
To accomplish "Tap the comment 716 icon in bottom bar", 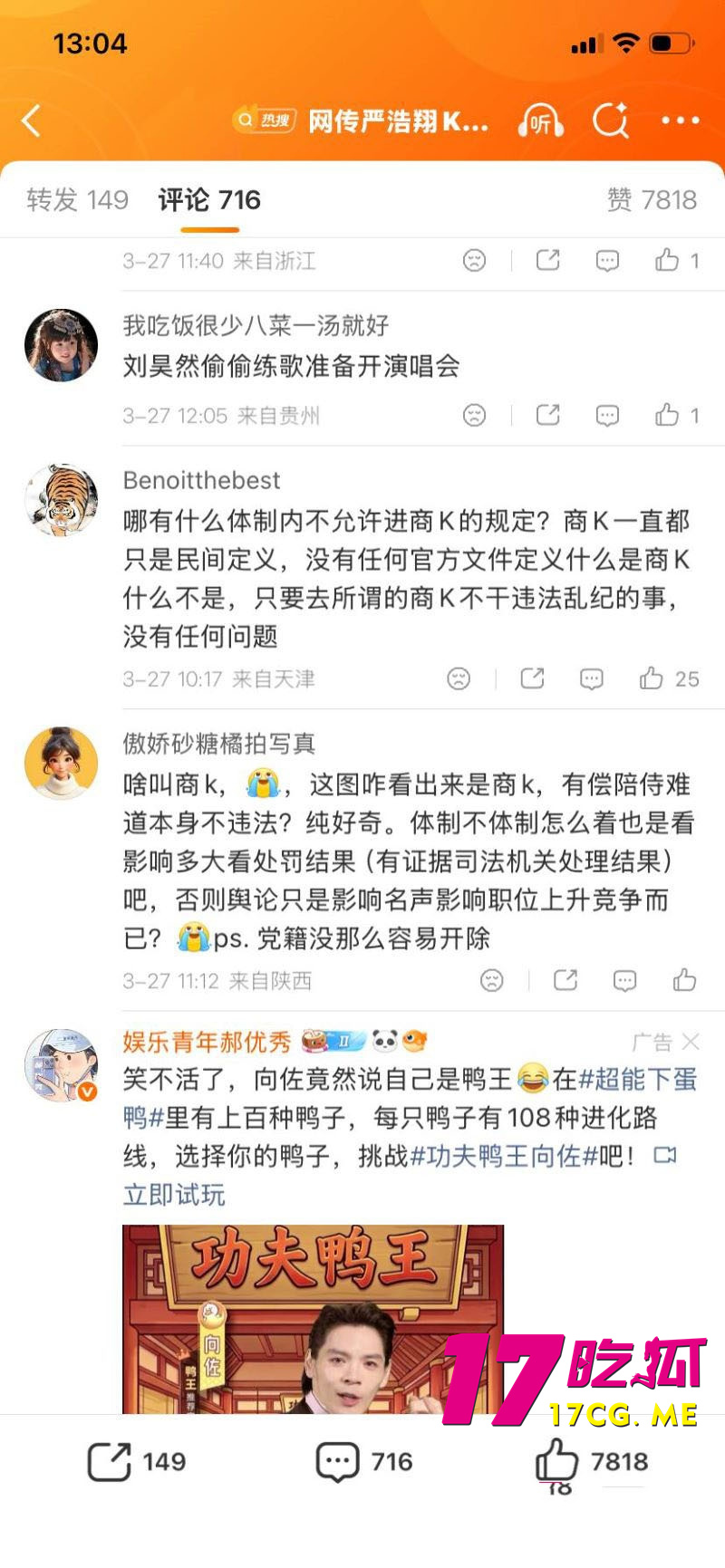I will (336, 1460).
